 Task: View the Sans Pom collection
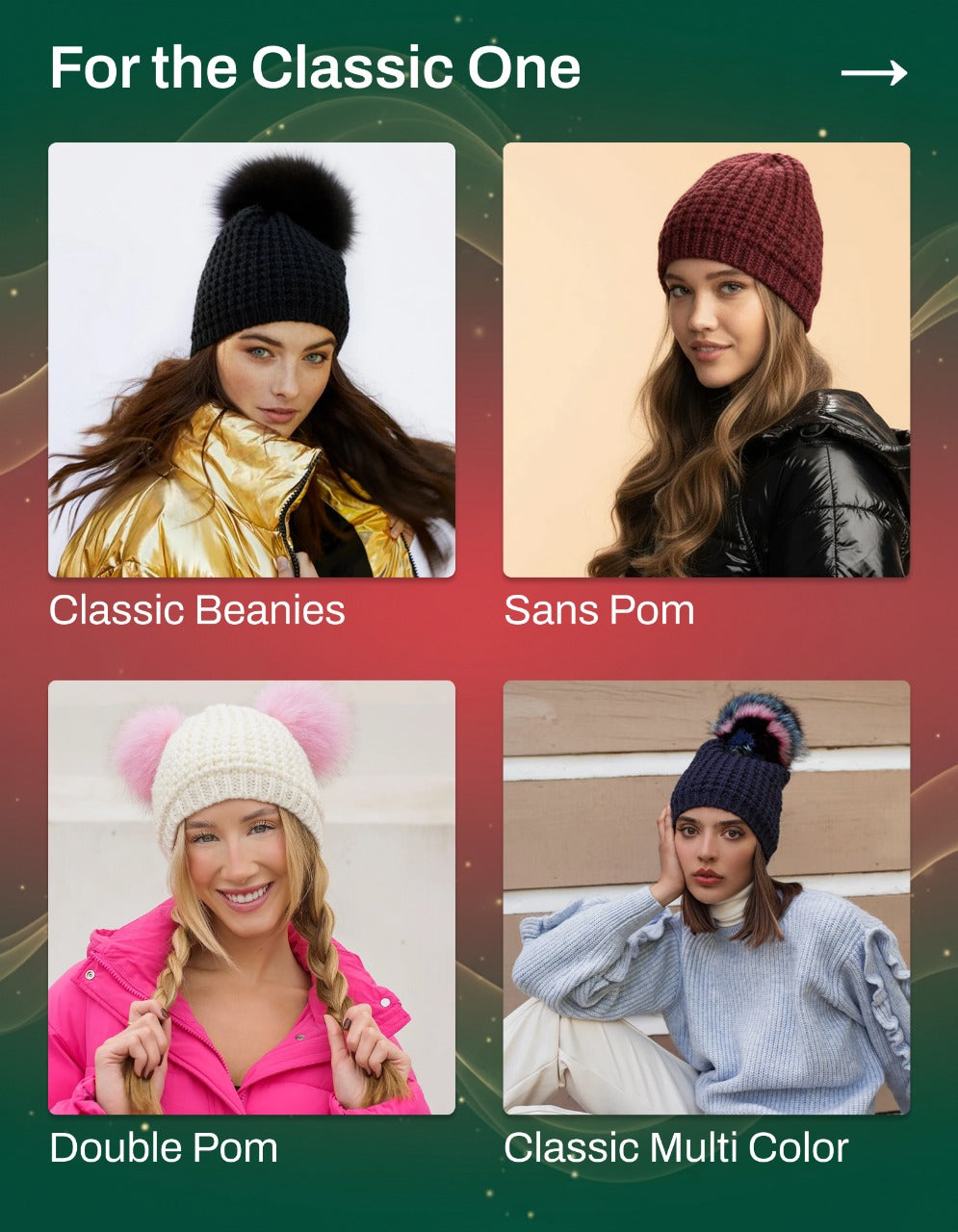pyautogui.click(x=706, y=360)
